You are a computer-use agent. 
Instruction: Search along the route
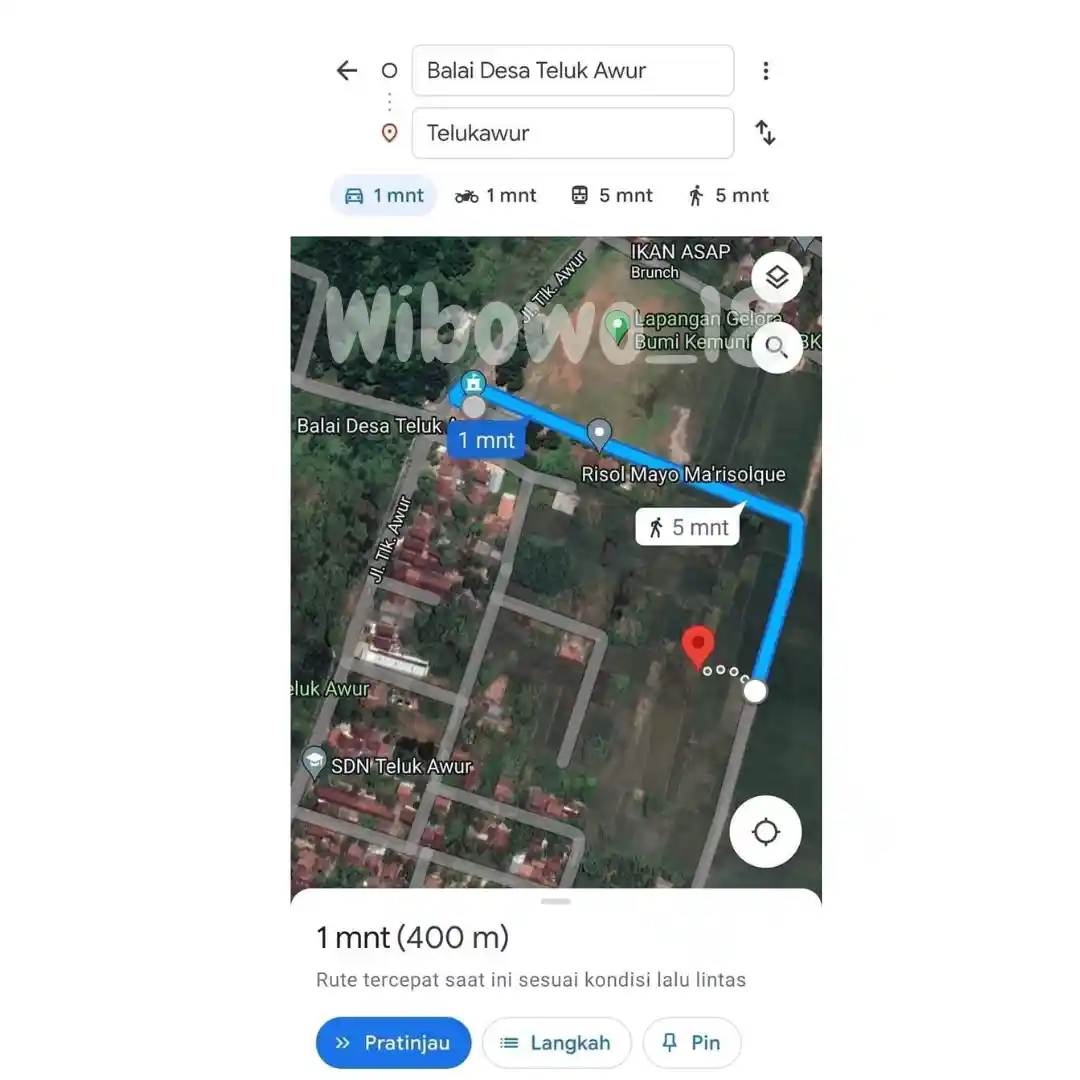(x=777, y=347)
